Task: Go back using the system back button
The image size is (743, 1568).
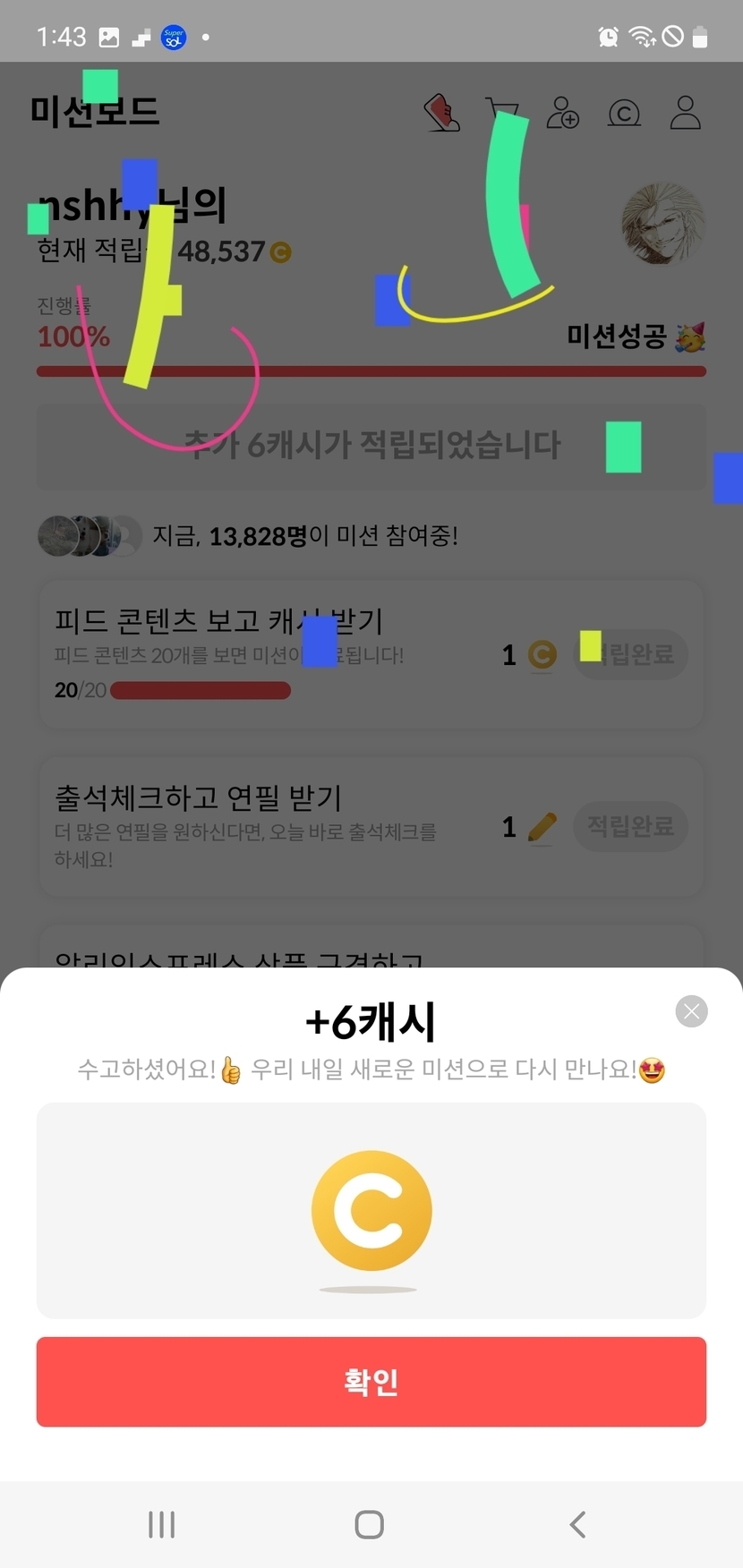Action: point(578,1524)
